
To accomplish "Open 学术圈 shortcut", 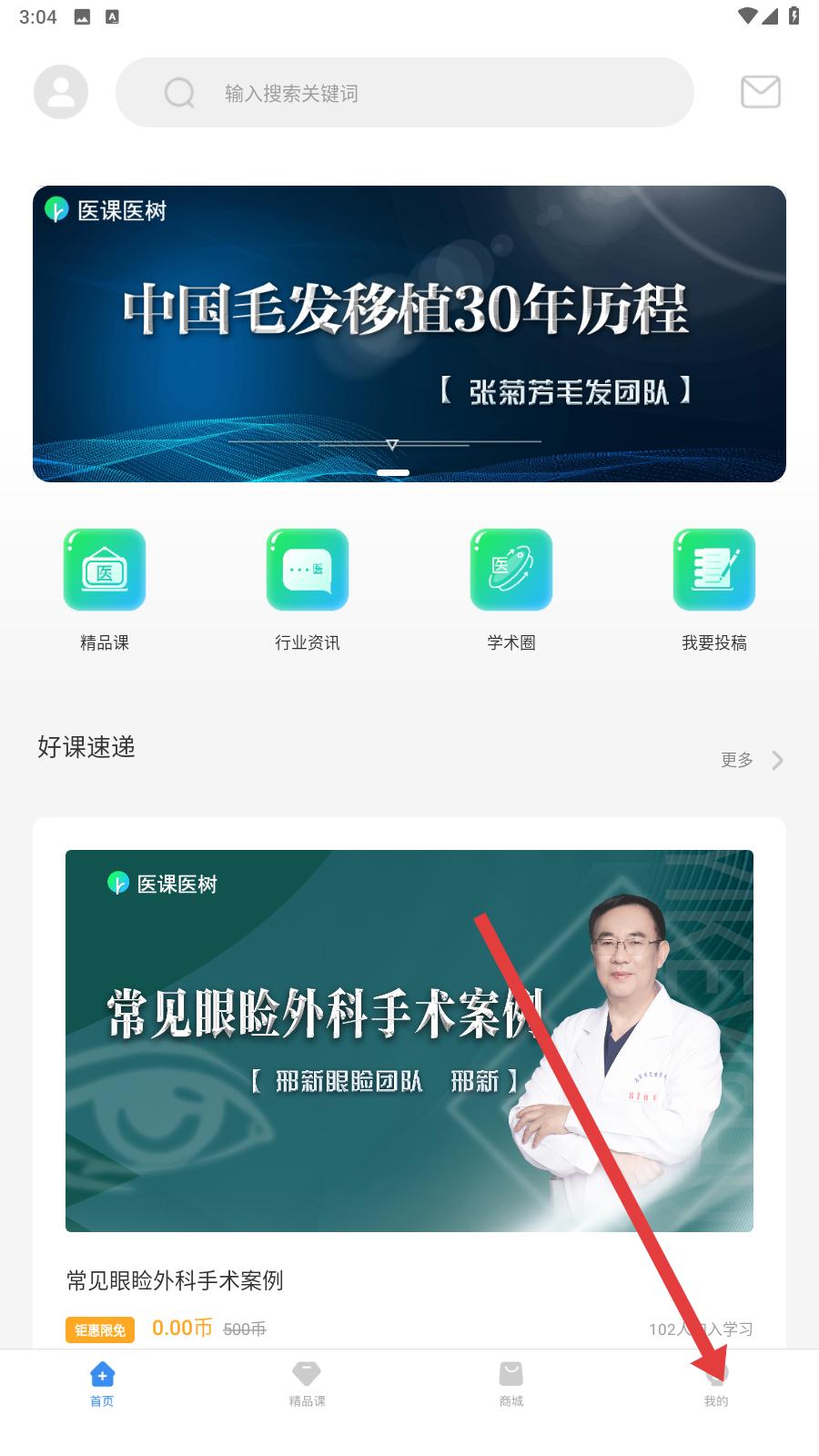I will pyautogui.click(x=511, y=590).
